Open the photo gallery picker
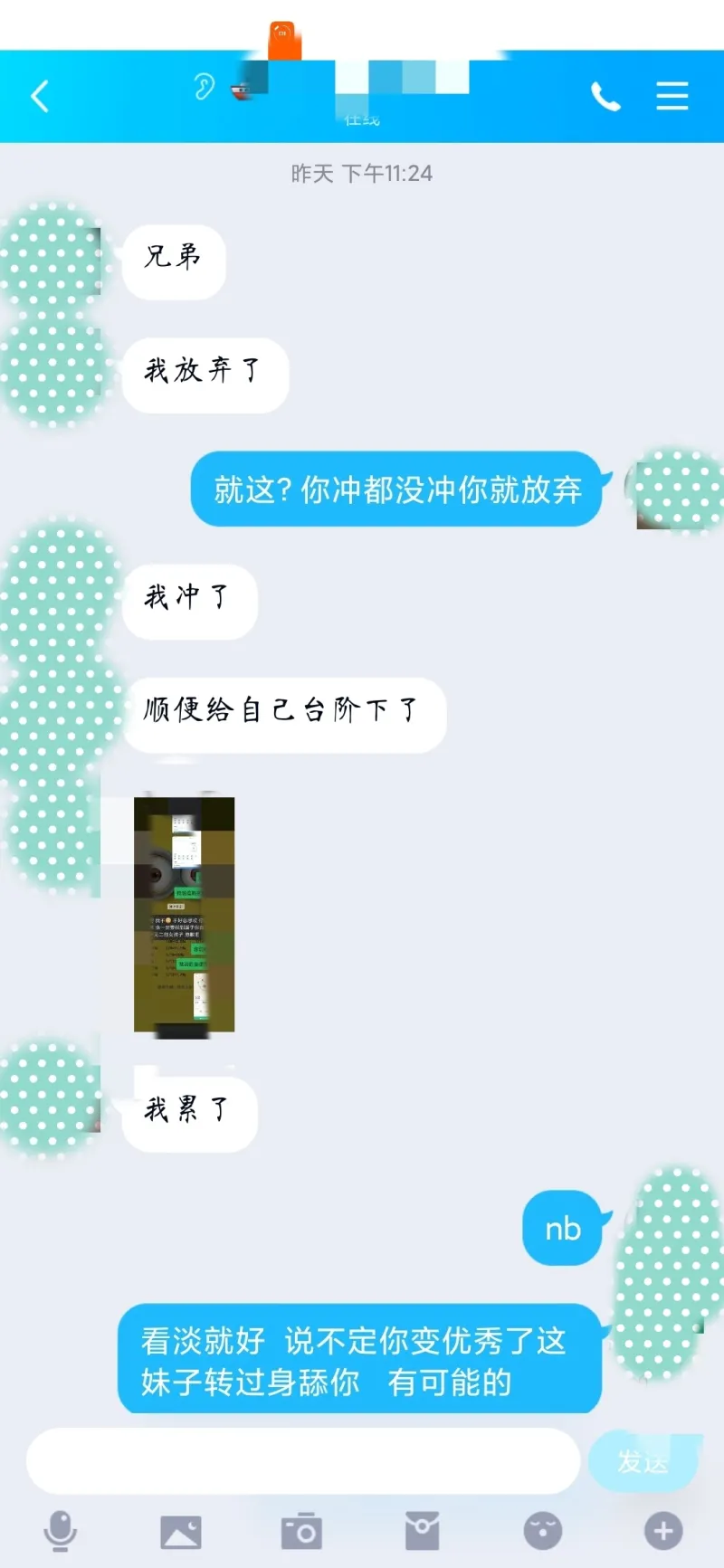Image resolution: width=724 pixels, height=1568 pixels. click(181, 1532)
